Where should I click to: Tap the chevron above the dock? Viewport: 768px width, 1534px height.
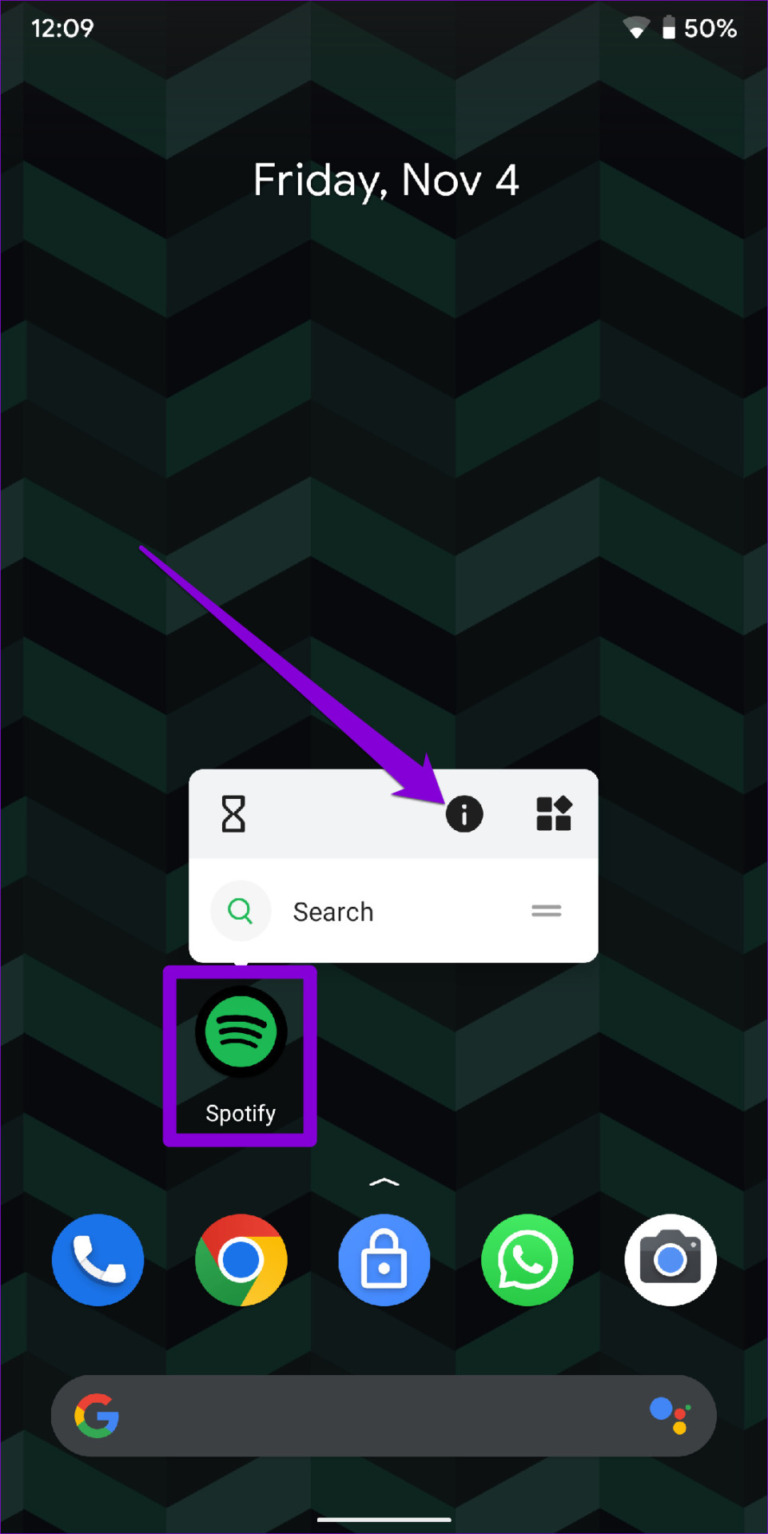pos(383,1183)
